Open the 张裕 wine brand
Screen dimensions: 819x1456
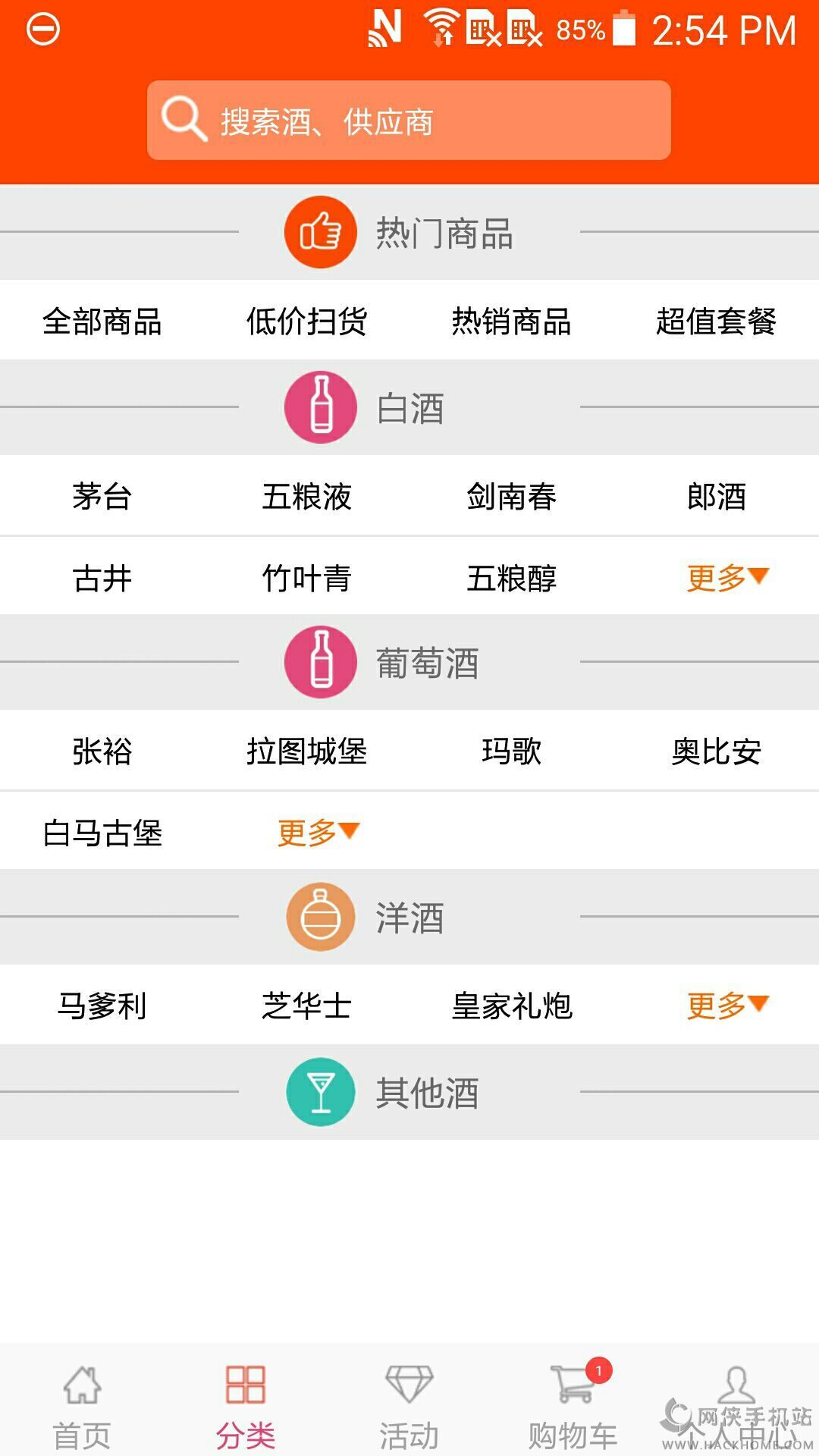[102, 752]
